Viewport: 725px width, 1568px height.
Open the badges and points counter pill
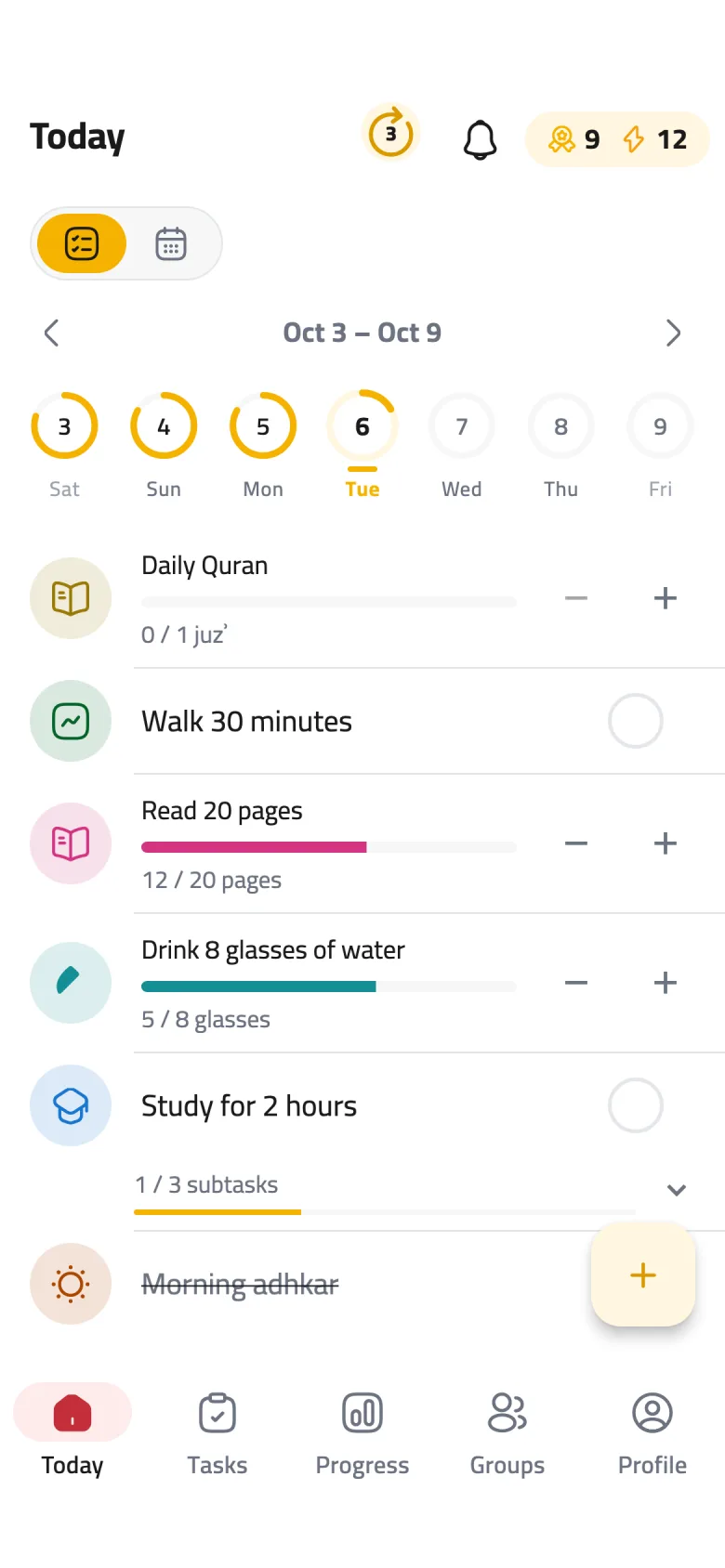(x=617, y=139)
